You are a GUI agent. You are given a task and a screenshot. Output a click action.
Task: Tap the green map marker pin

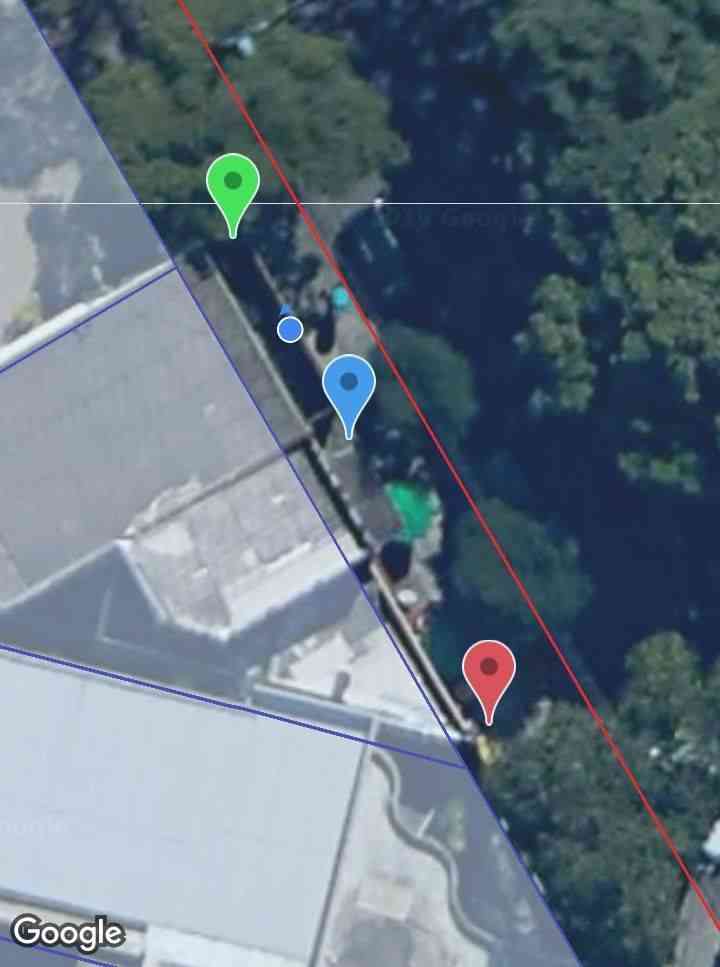tap(233, 185)
